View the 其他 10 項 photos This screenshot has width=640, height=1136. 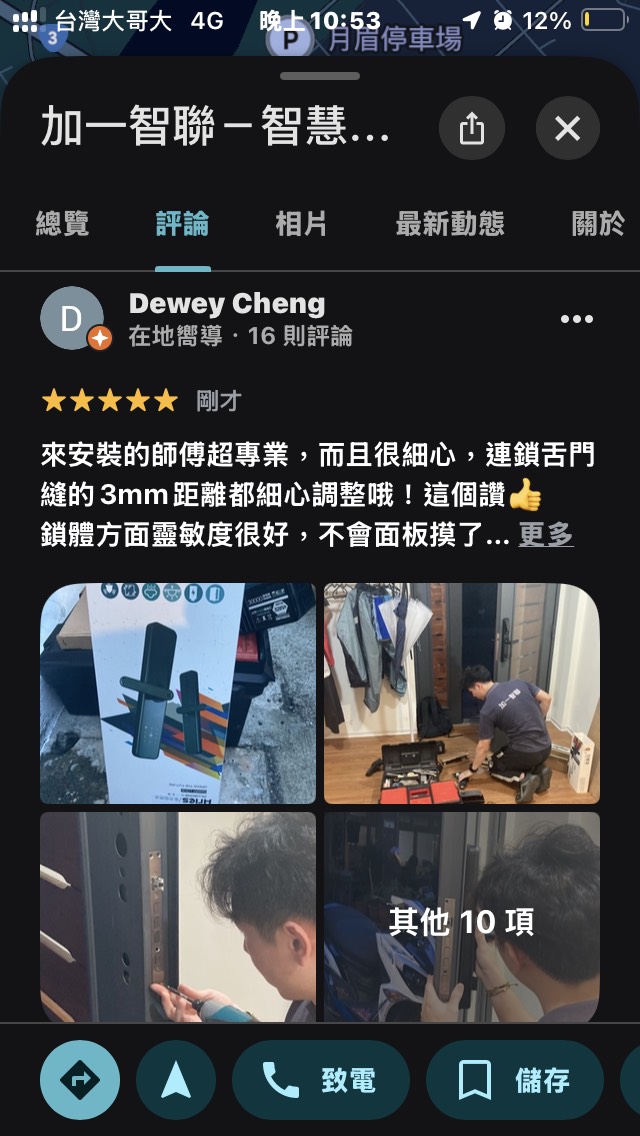[461, 916]
